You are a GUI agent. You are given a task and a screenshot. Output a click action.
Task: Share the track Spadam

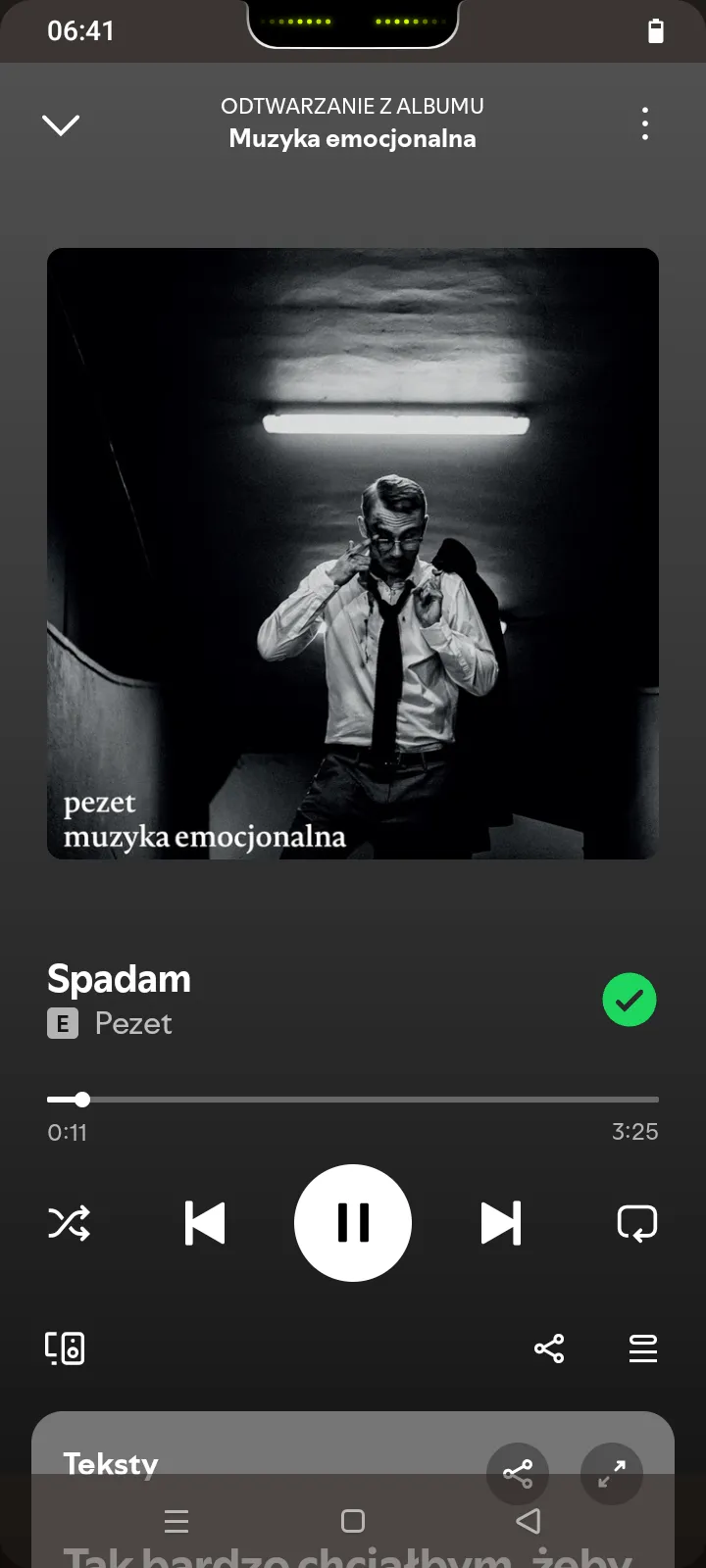click(x=549, y=1348)
